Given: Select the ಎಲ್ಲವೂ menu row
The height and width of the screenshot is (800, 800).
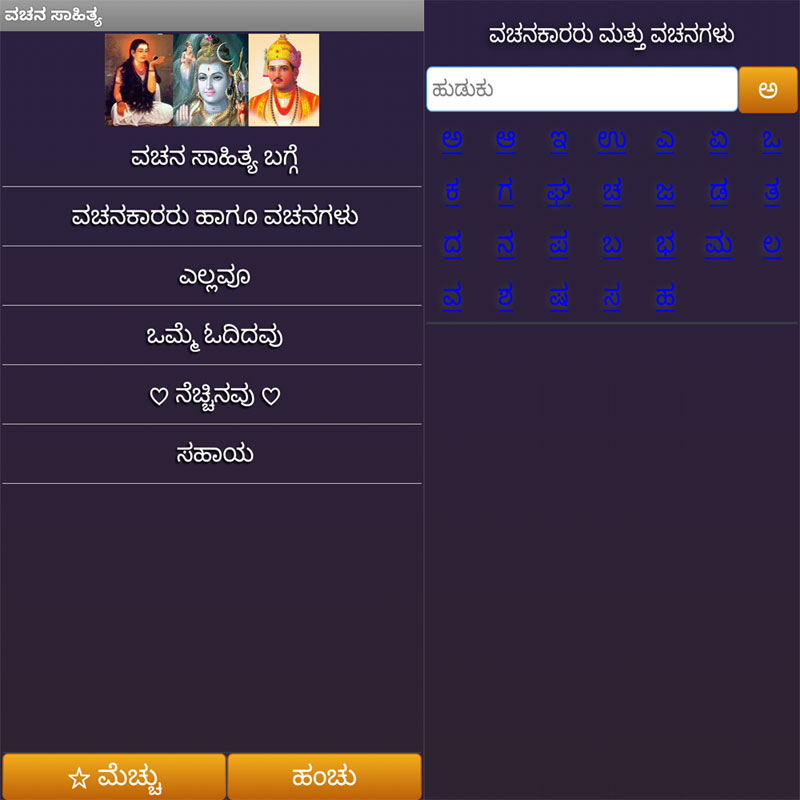Looking at the screenshot, I should (x=212, y=276).
